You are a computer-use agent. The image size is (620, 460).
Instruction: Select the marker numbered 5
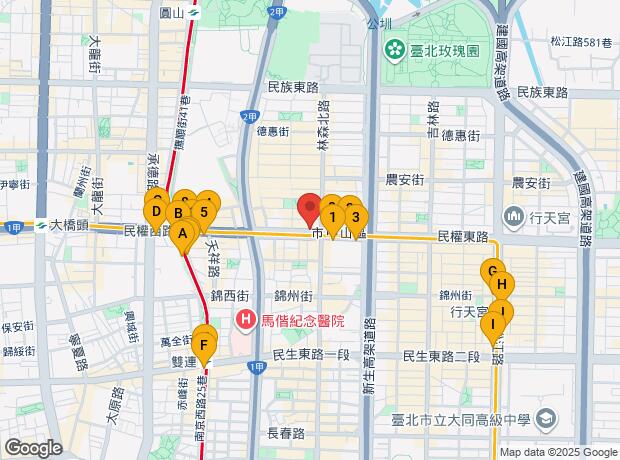(x=204, y=214)
